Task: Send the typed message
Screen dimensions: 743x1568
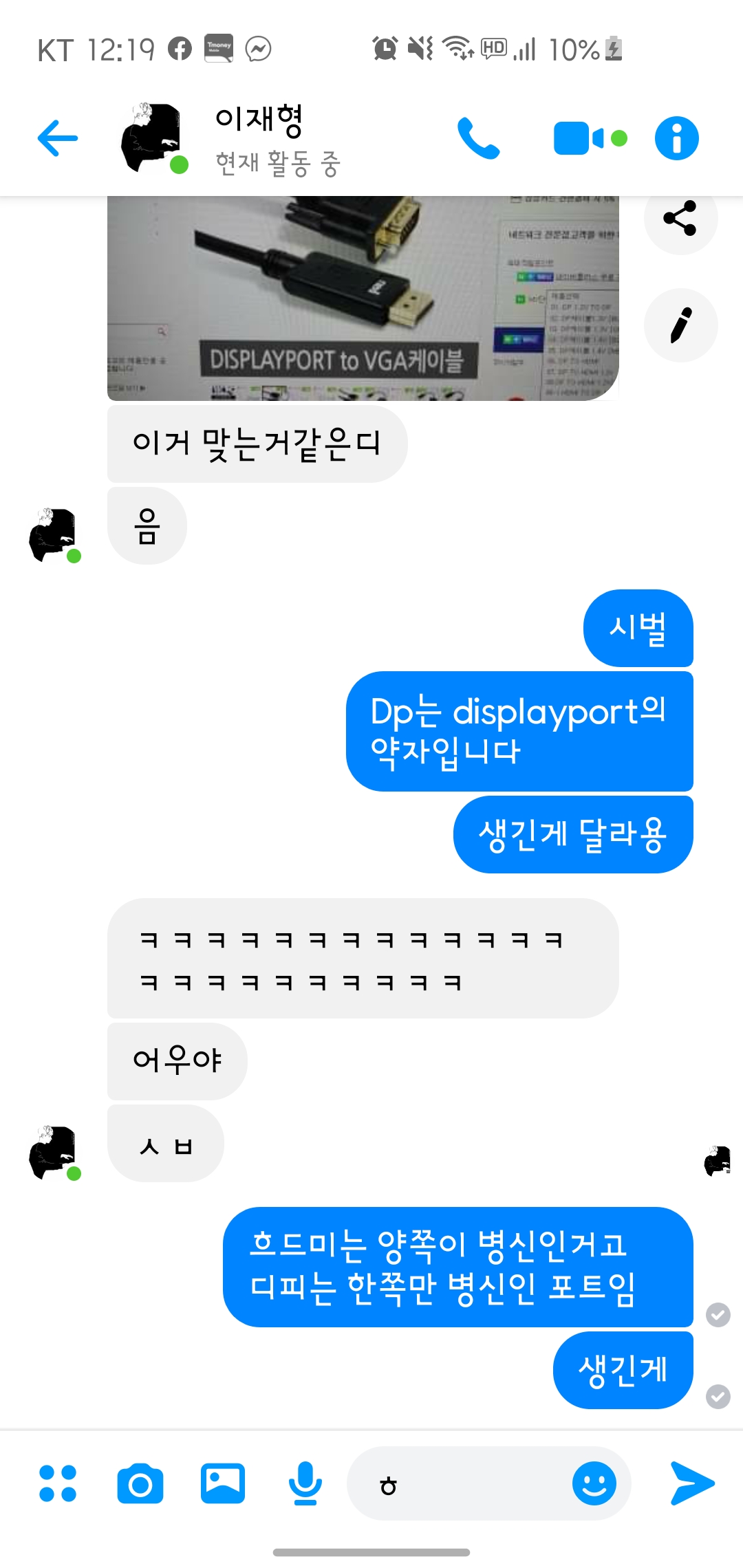Action: coord(692,1483)
